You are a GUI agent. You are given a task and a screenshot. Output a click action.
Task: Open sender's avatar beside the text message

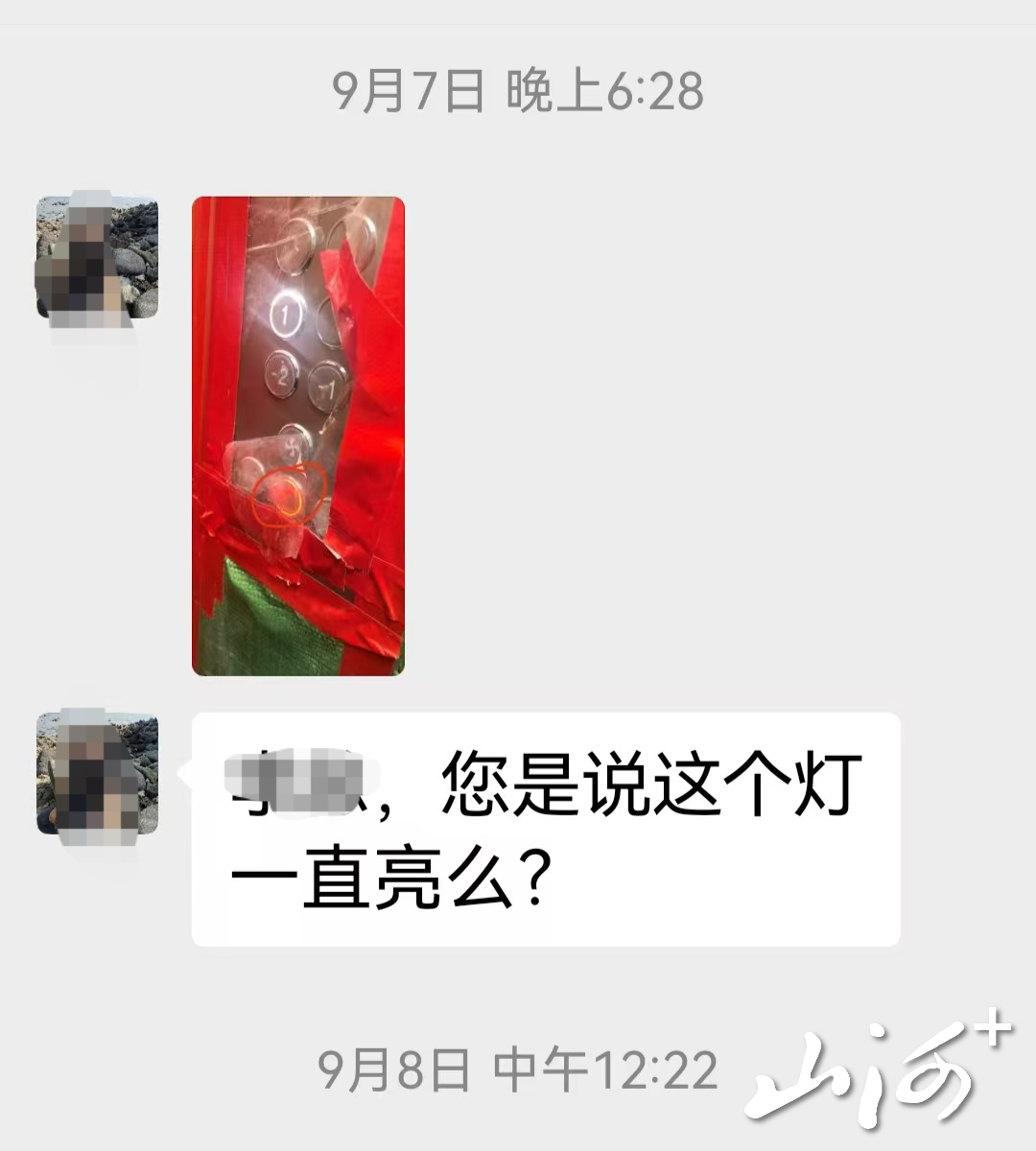pyautogui.click(x=97, y=773)
